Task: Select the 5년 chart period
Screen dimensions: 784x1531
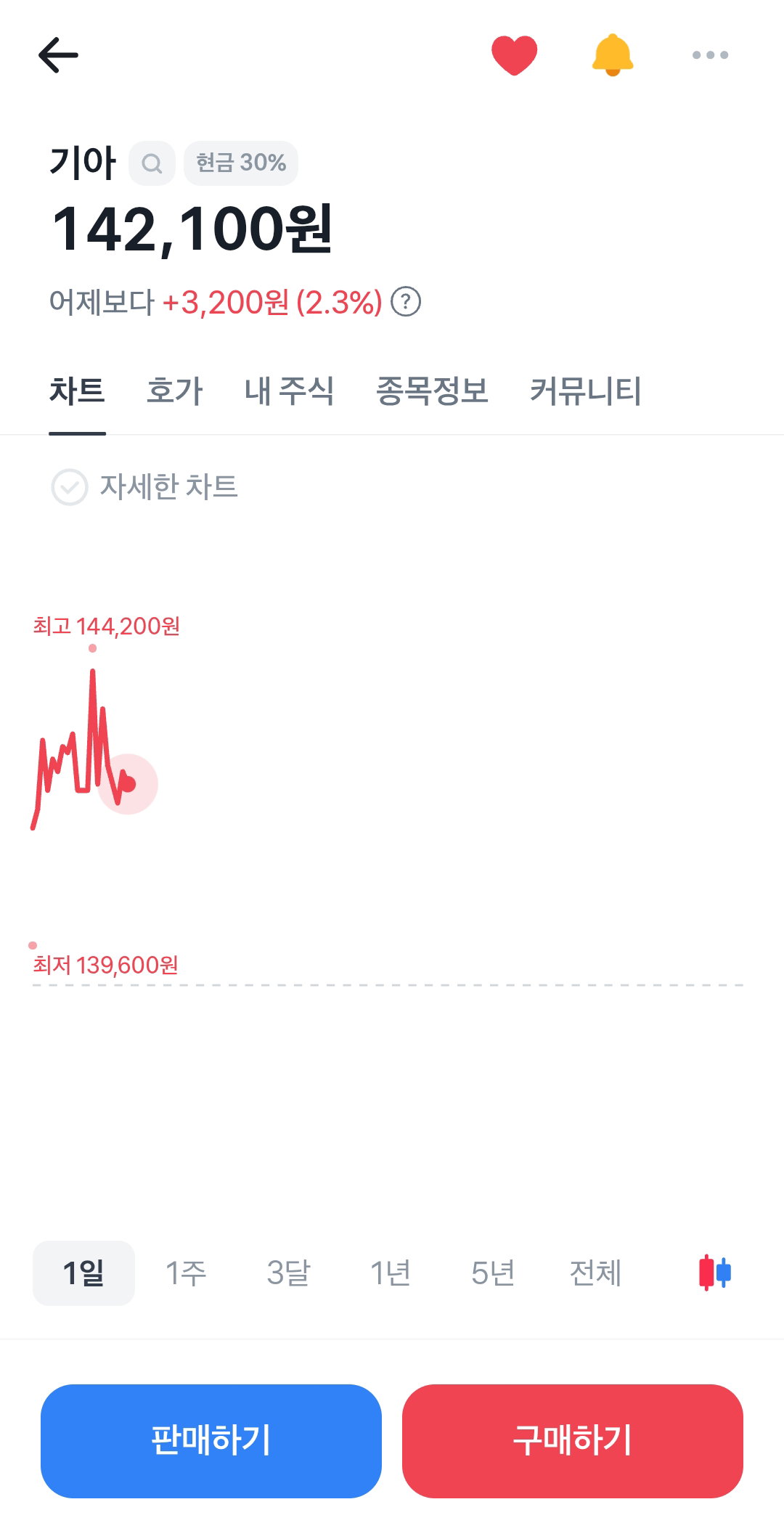Action: (493, 1273)
